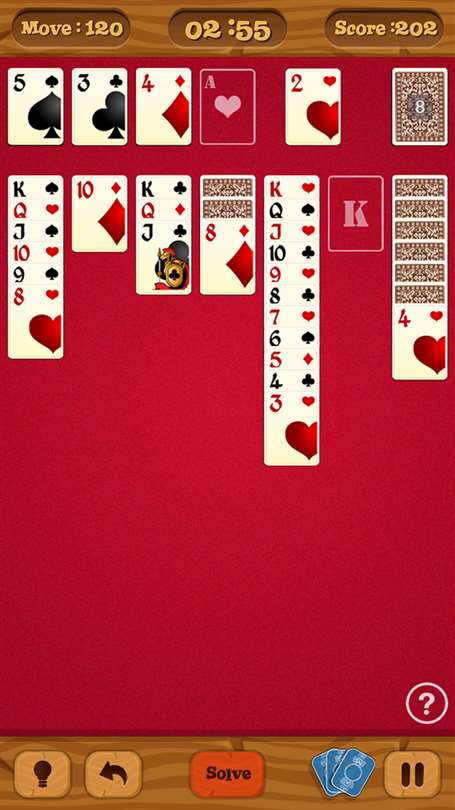Tap the 3 of hearts card
This screenshot has width=455, height=810.
tap(292, 429)
